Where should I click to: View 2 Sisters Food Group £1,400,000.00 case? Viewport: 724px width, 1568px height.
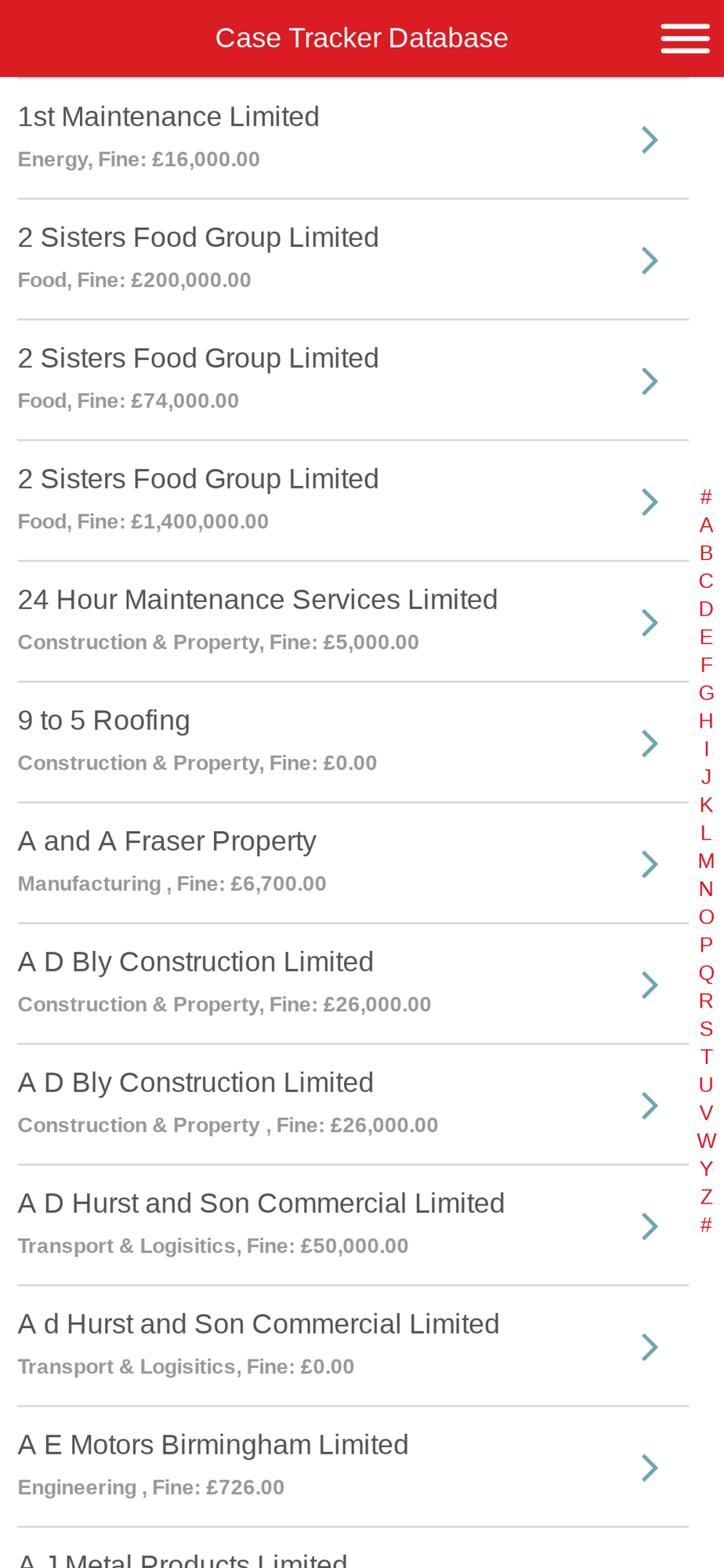tap(353, 501)
